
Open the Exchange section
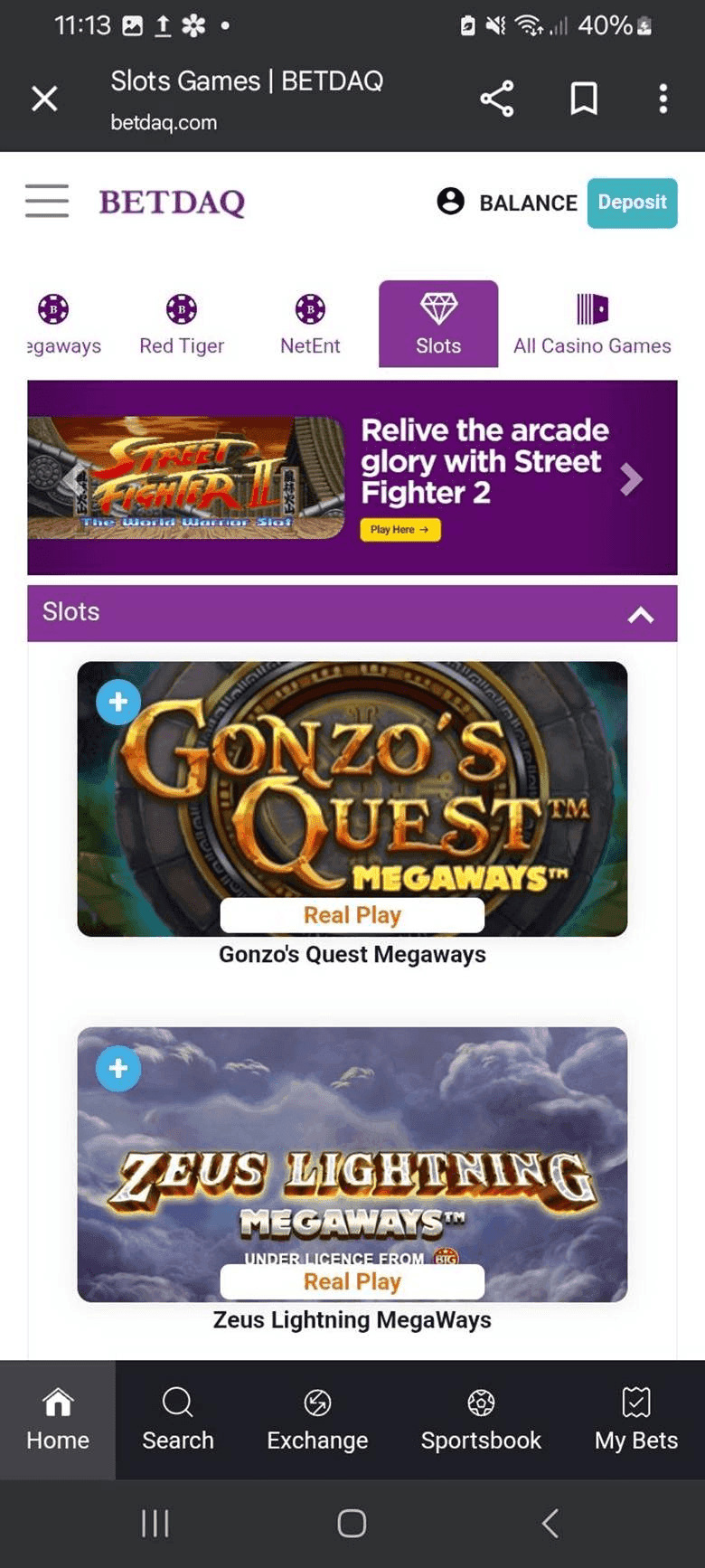tap(317, 1420)
